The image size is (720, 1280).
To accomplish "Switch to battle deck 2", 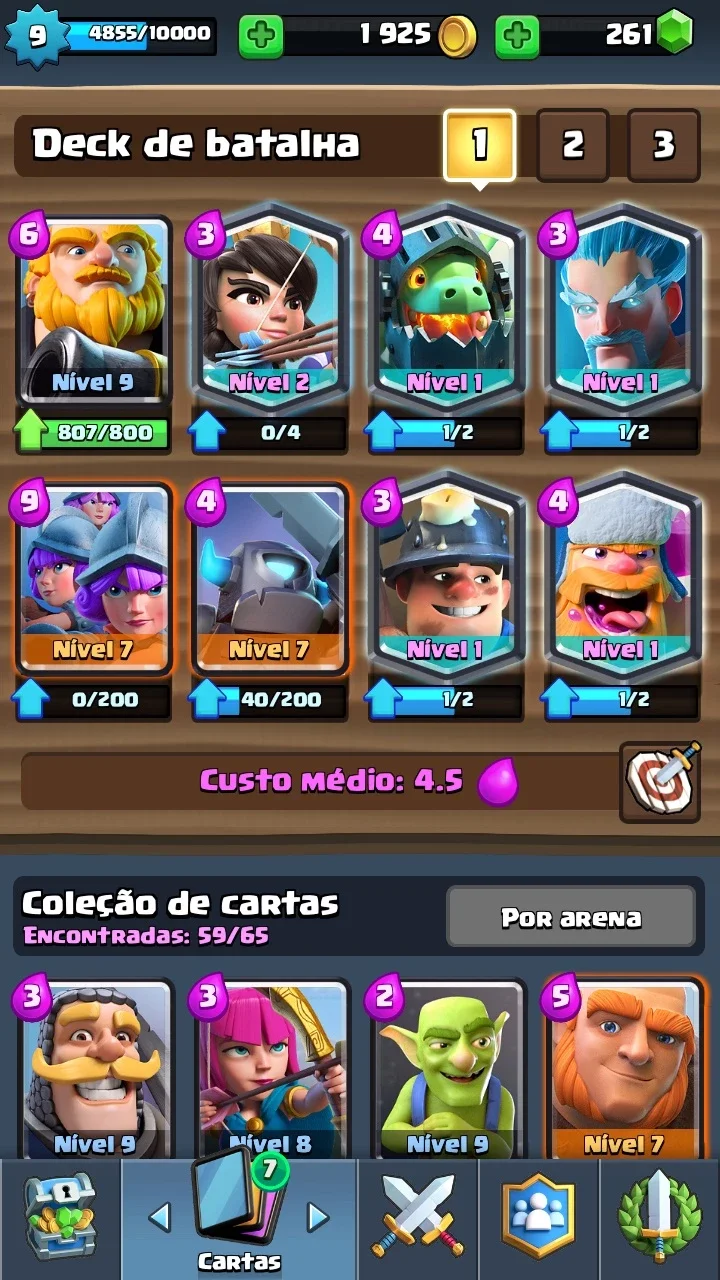I will pos(572,145).
